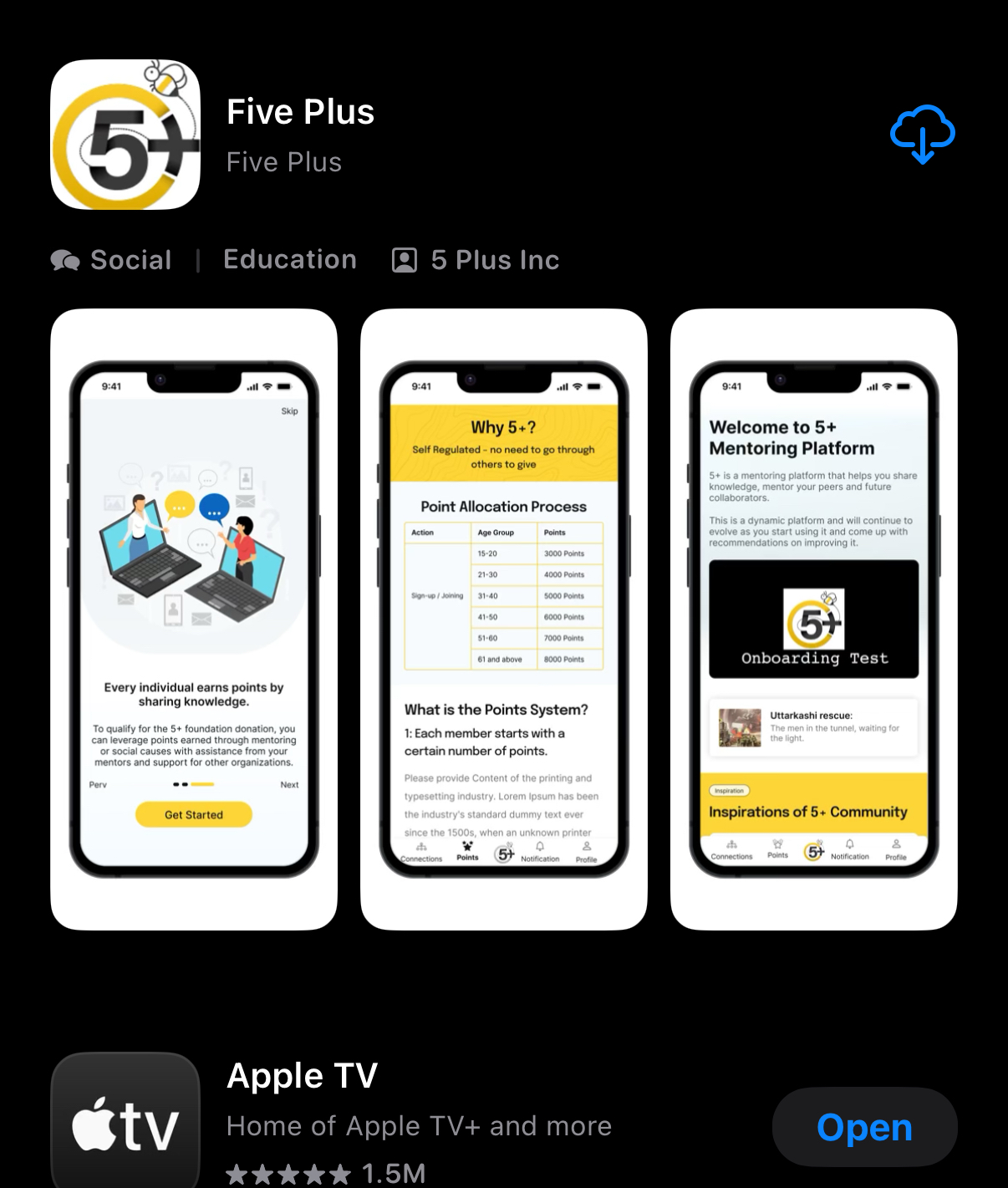This screenshot has height=1188, width=1008.
Task: Open the Apple TV app
Action: click(864, 1127)
